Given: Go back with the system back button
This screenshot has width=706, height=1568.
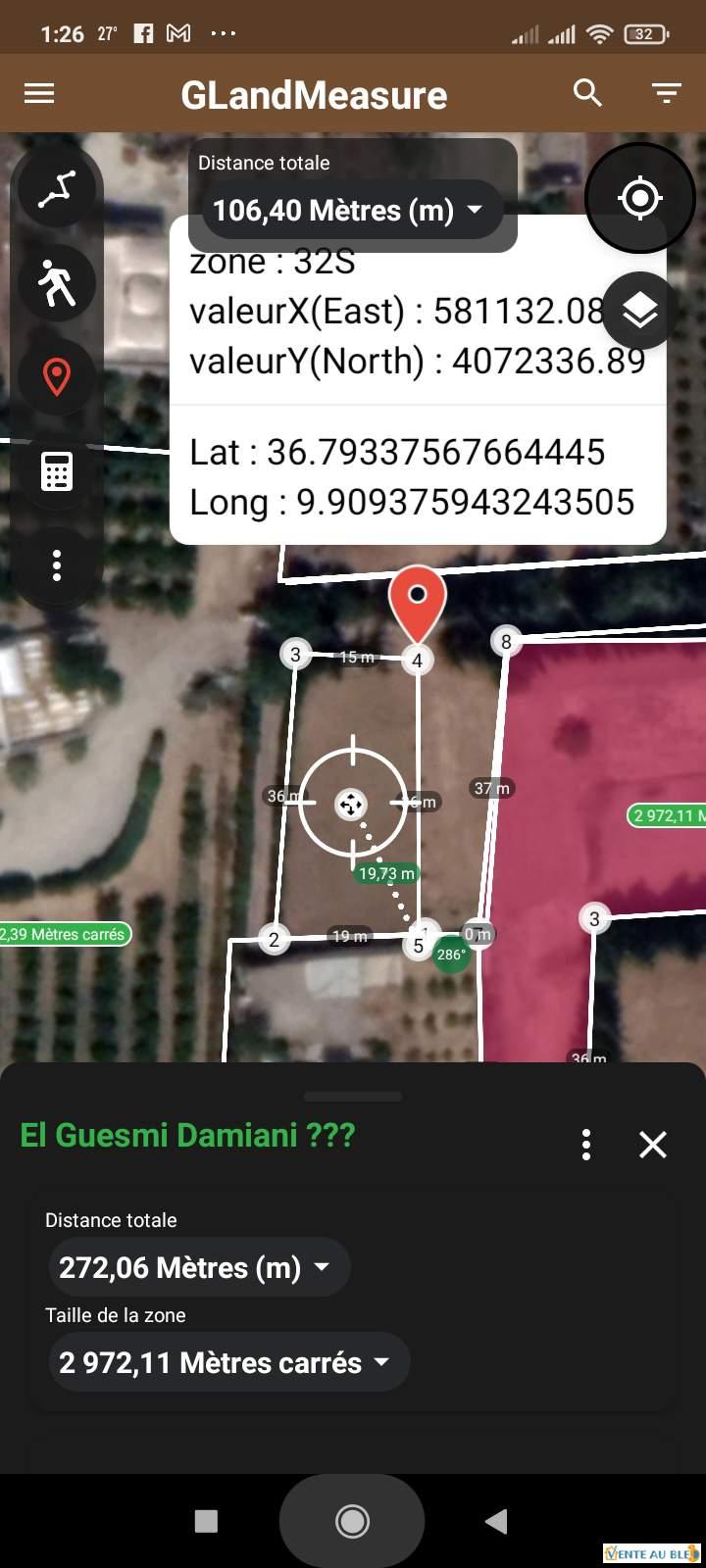Looking at the screenshot, I should (x=496, y=1521).
